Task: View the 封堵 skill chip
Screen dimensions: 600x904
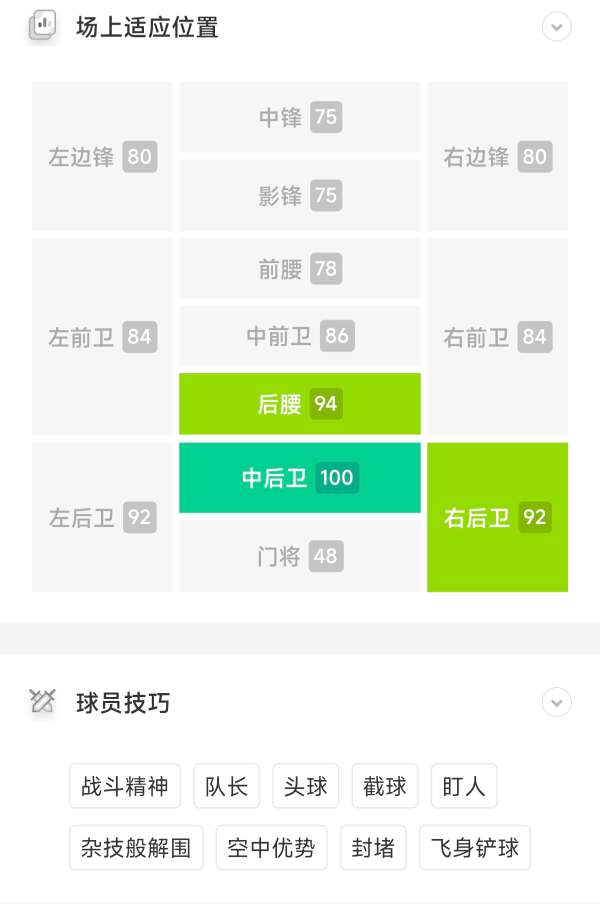Action: (x=373, y=848)
